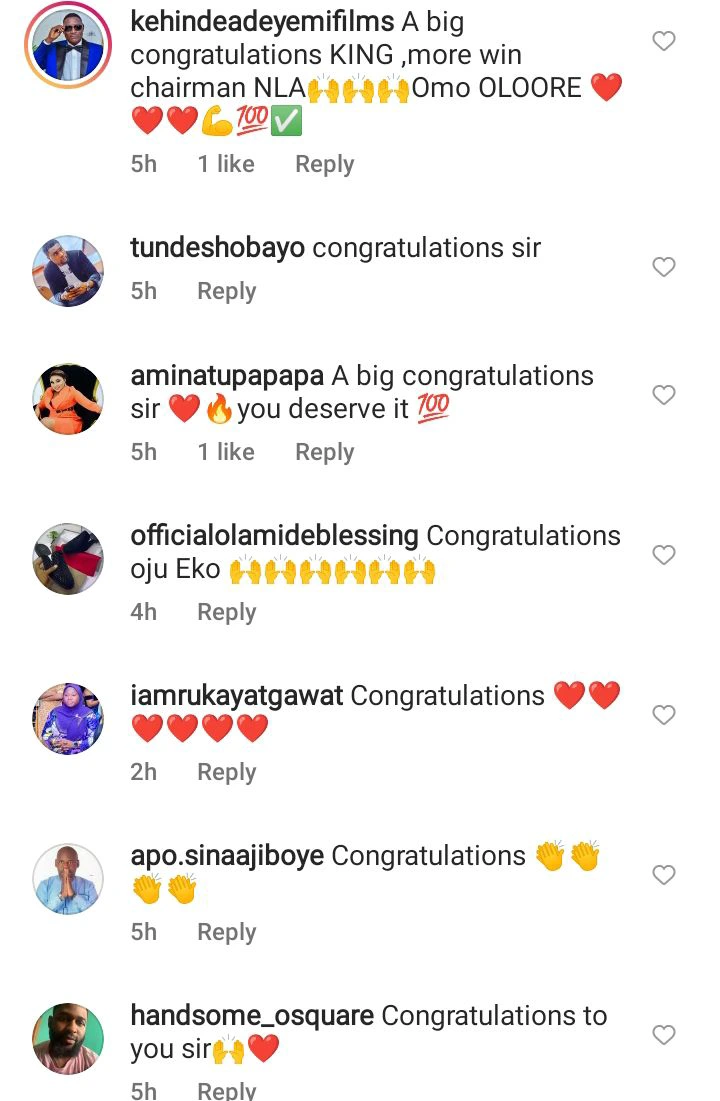The image size is (720, 1101).
Task: Open kehindeadeyemifilms' profile picture
Action: pos(68,46)
